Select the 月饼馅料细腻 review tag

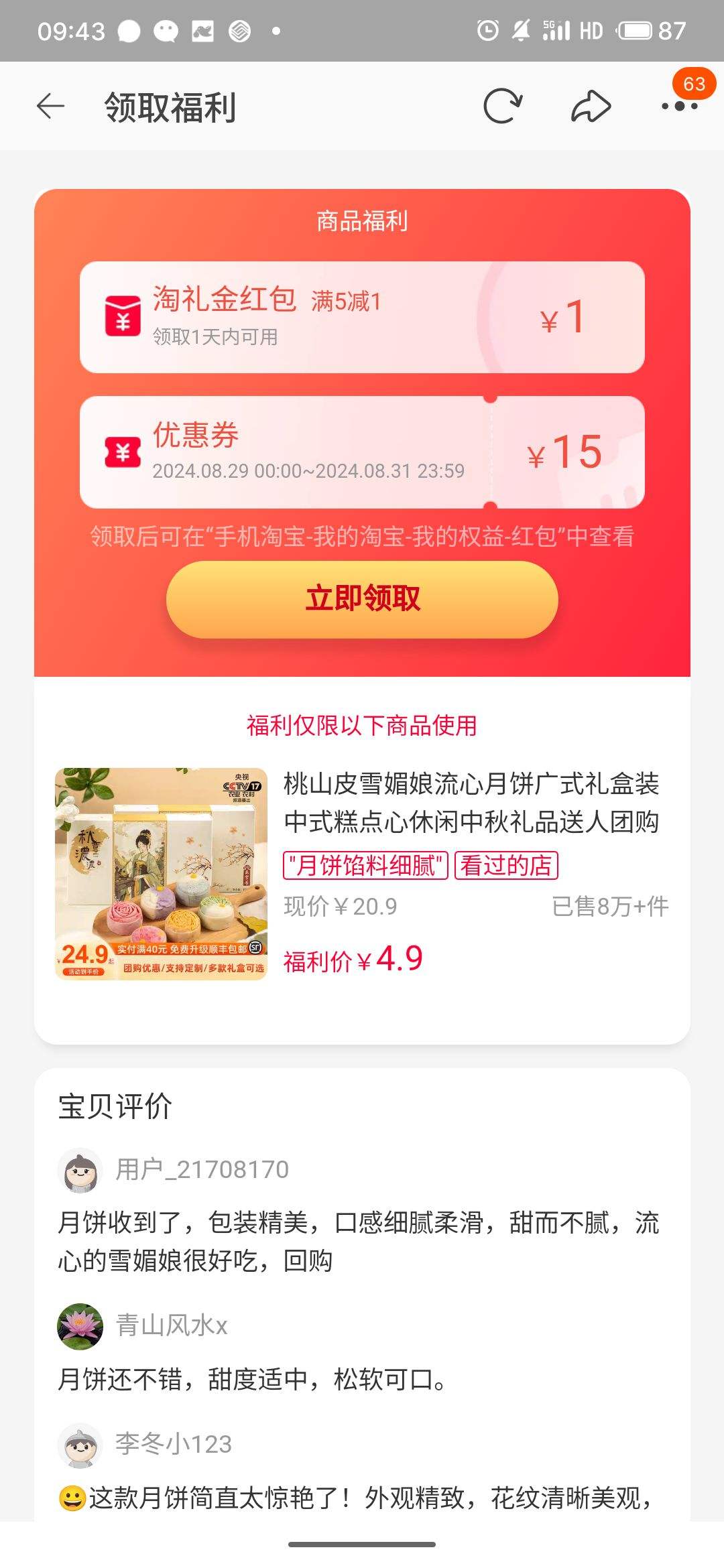365,865
